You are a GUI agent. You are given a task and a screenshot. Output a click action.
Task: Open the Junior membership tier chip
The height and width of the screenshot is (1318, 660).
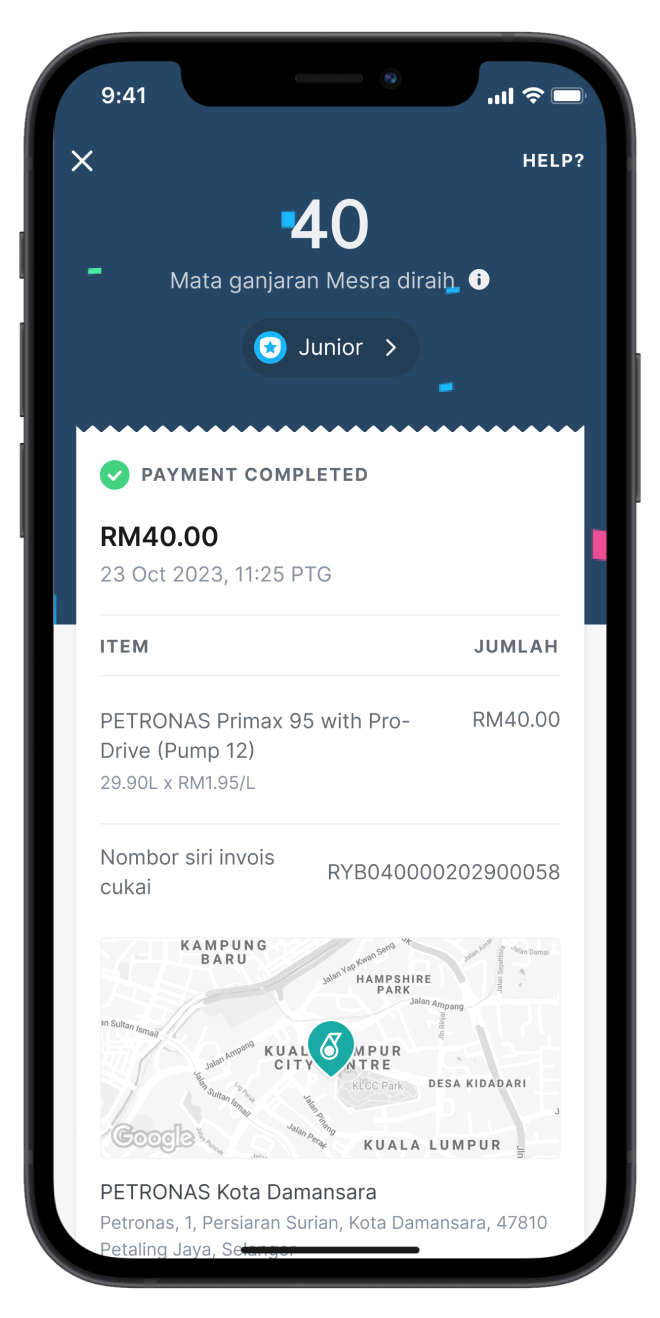tap(330, 348)
